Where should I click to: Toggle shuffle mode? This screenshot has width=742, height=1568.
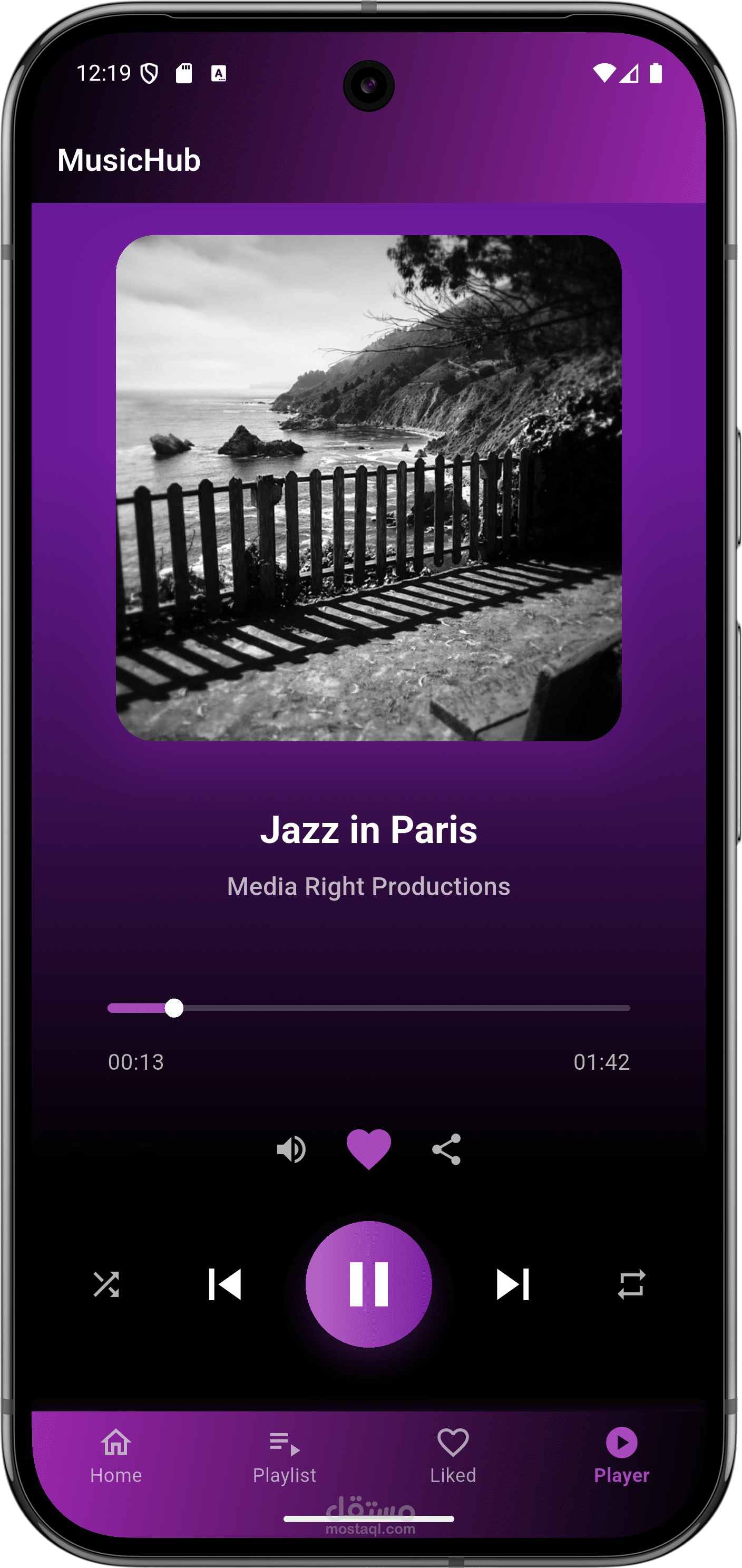[x=106, y=1284]
